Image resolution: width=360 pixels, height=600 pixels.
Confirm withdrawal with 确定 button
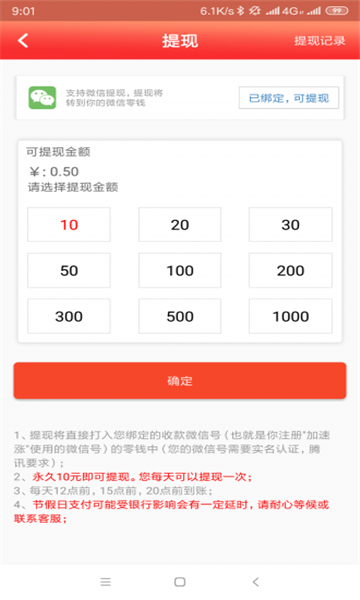click(x=180, y=381)
